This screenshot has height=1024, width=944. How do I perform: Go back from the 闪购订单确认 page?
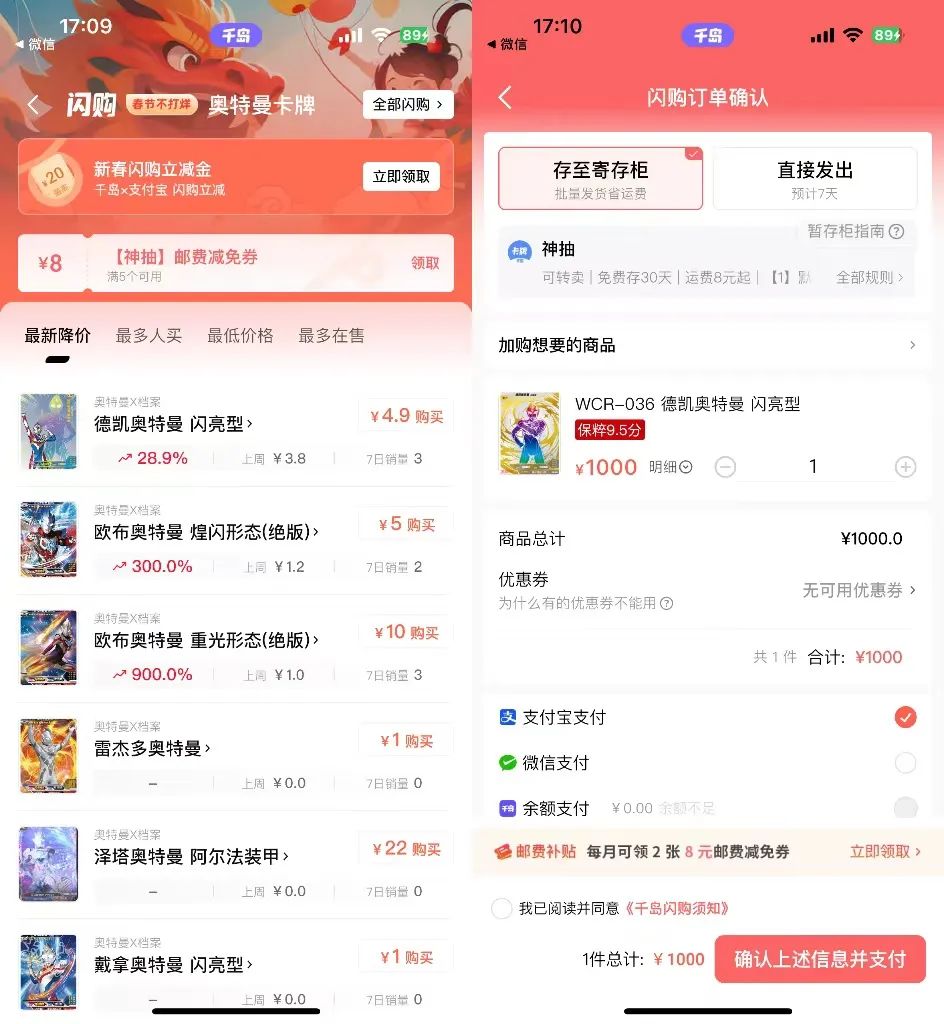[x=505, y=97]
